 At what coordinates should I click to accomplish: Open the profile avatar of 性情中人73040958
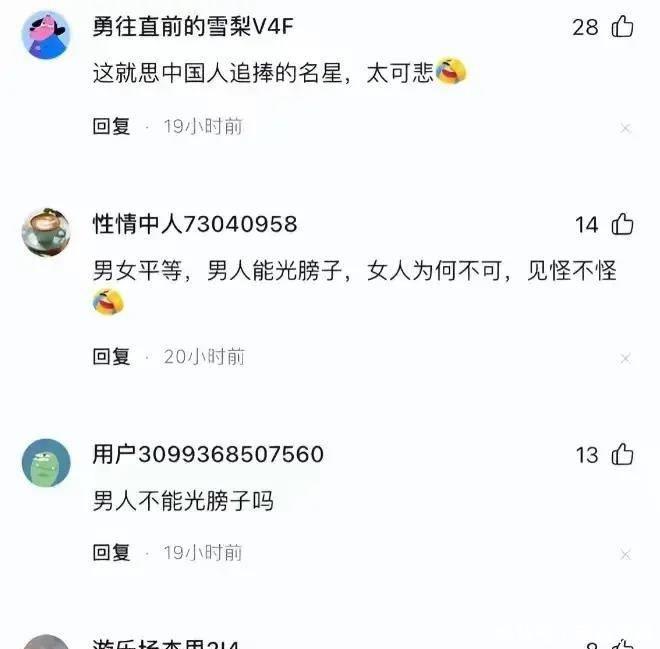point(46,232)
